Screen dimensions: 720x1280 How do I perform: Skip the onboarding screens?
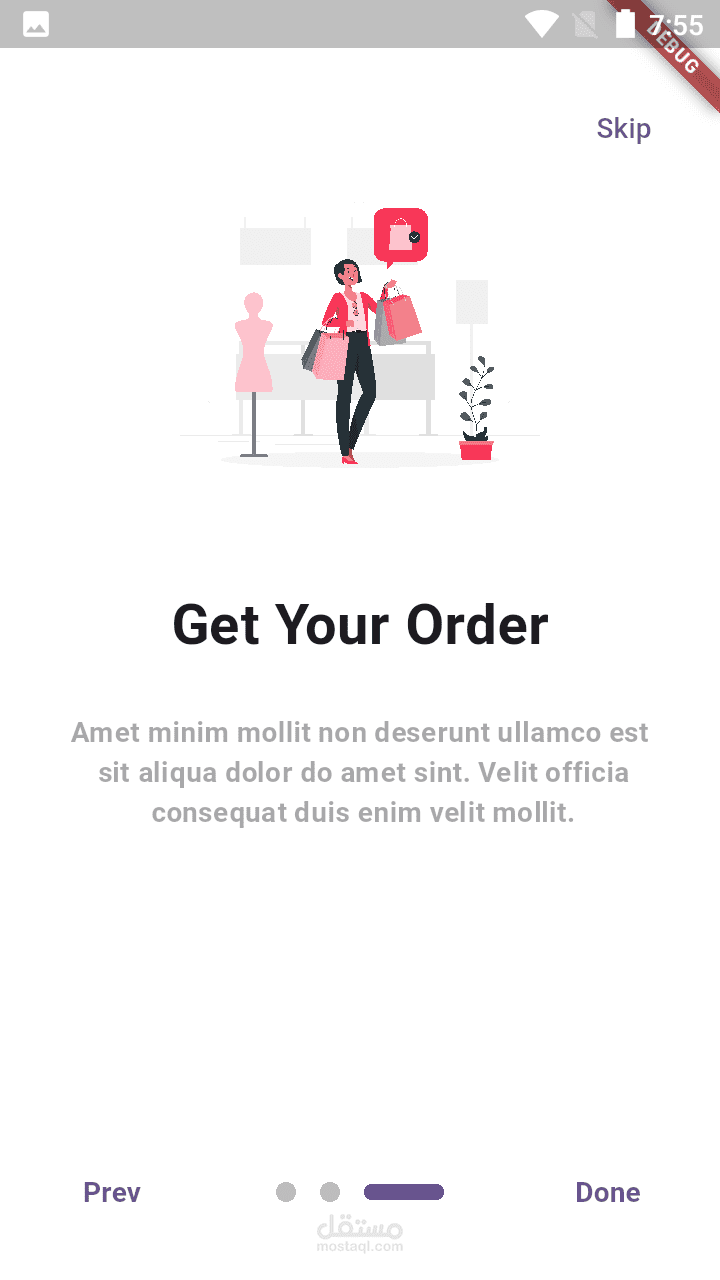[x=624, y=129]
